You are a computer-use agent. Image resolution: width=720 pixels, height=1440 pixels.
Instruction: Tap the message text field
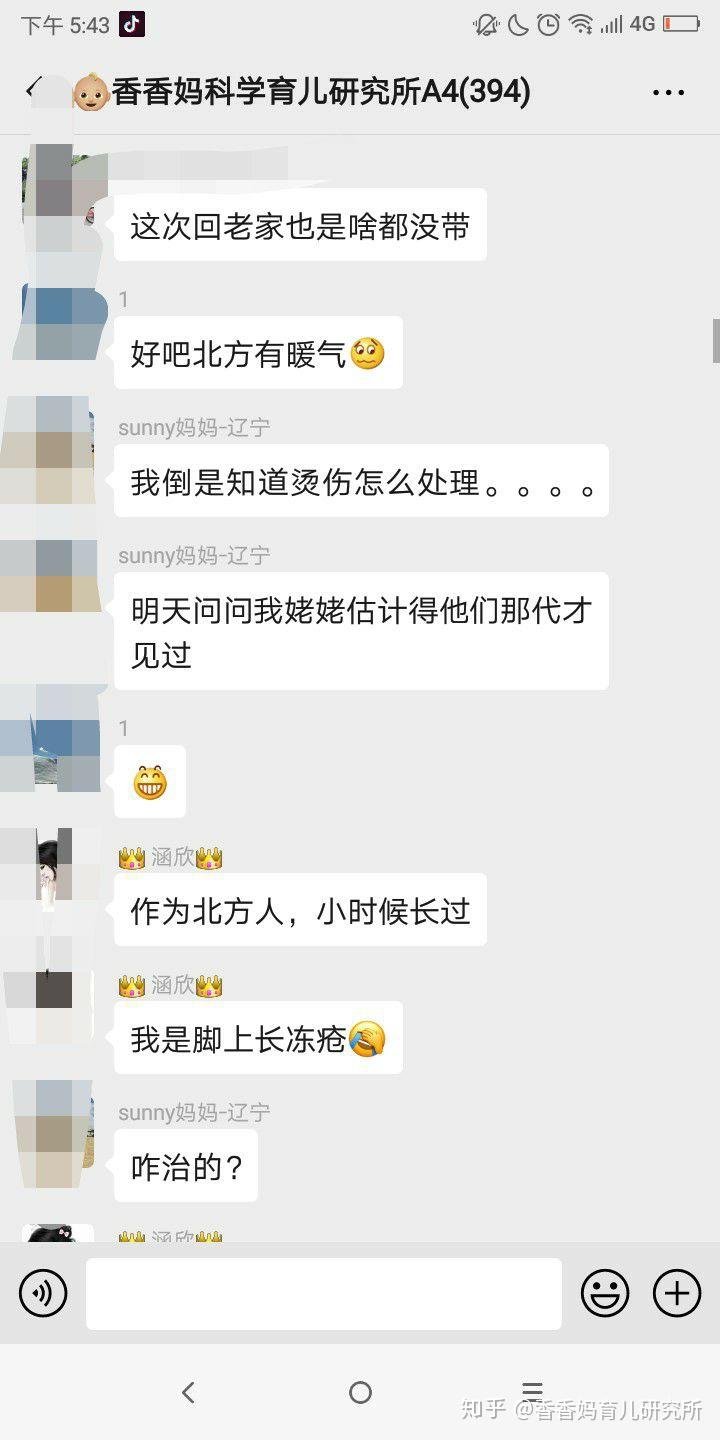(323, 1294)
